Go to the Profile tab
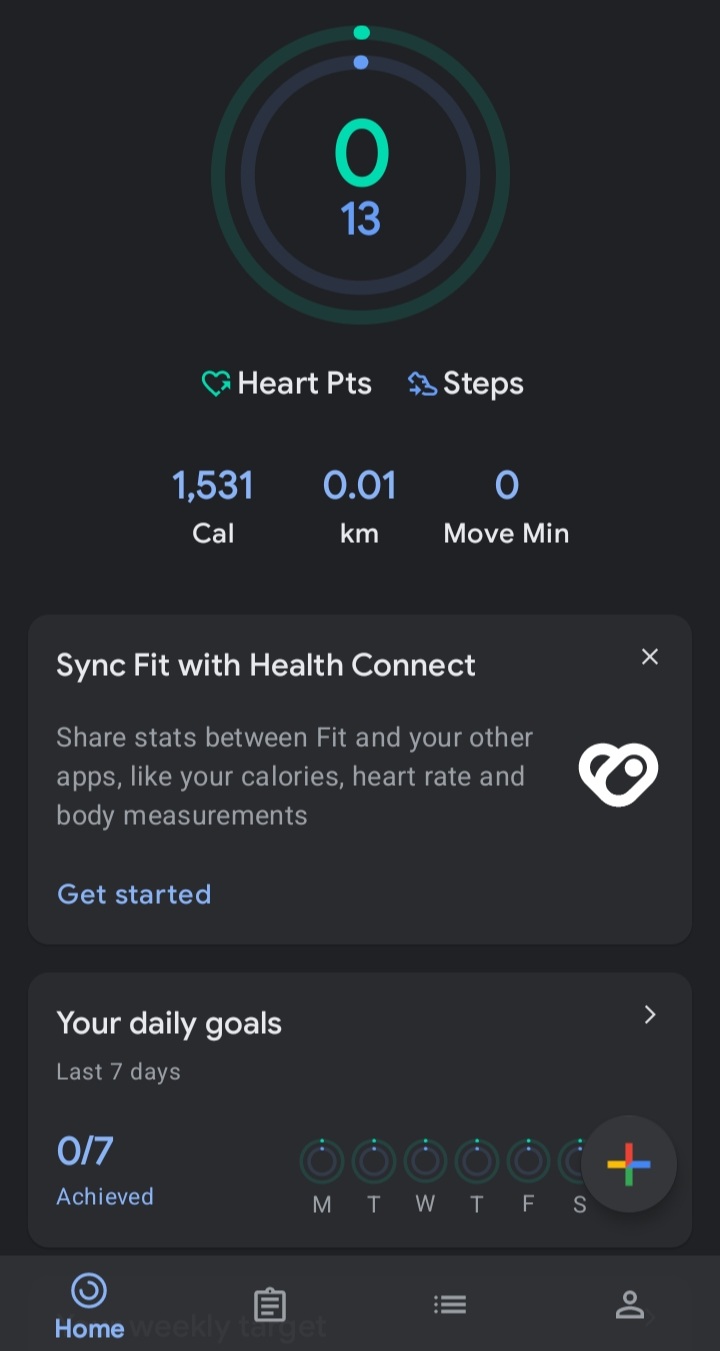 pyautogui.click(x=629, y=1304)
